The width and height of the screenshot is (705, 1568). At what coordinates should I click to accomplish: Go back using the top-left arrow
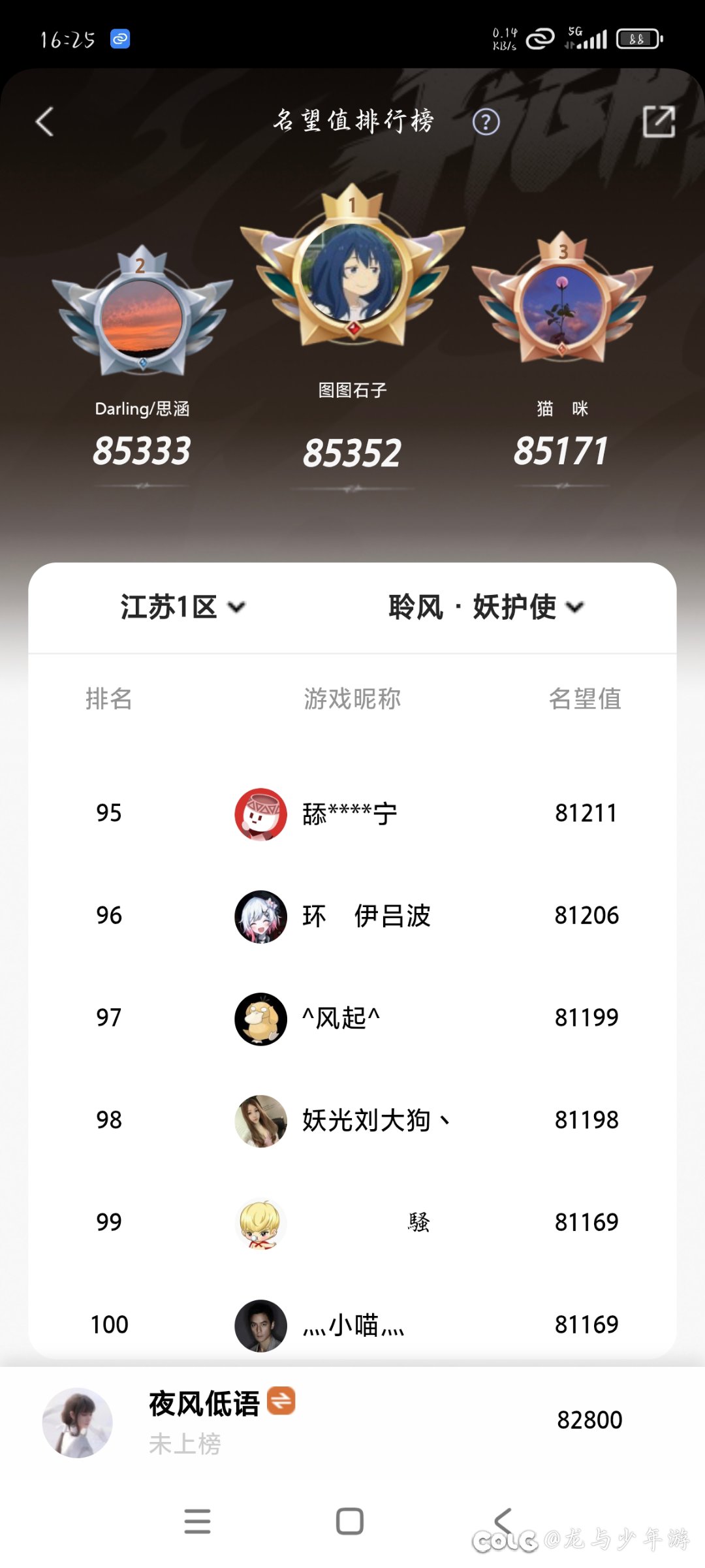(x=44, y=122)
